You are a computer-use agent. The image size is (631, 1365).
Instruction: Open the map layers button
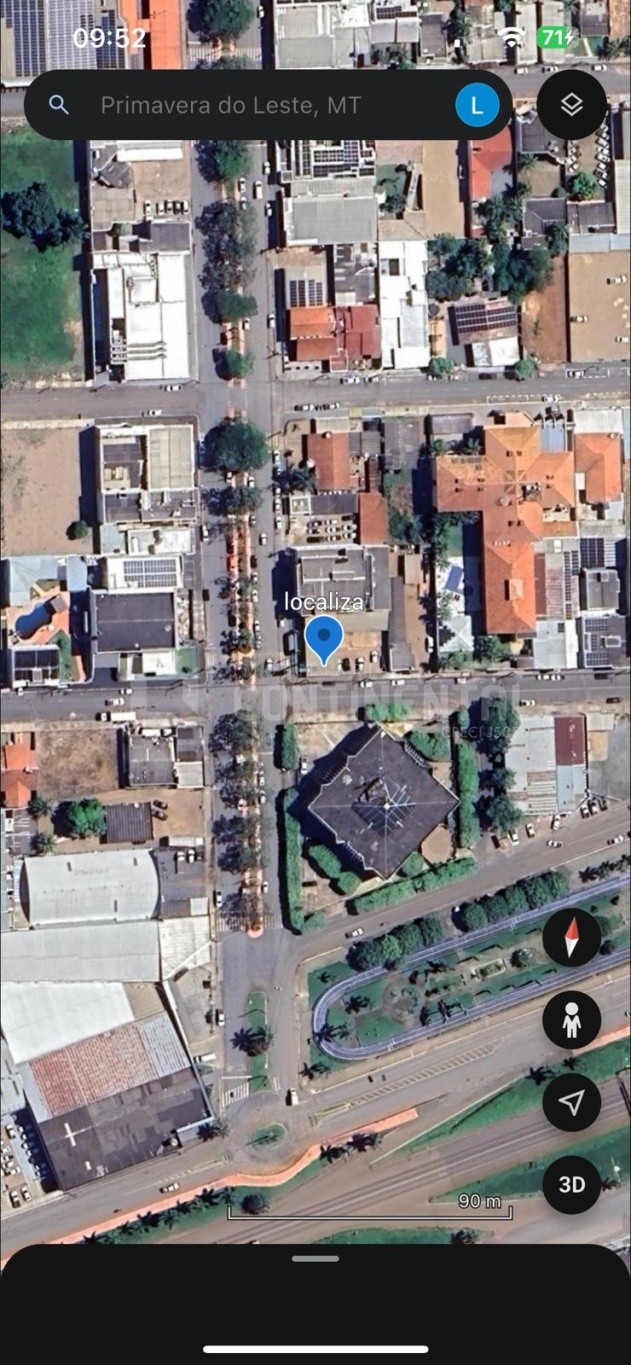[x=572, y=105]
